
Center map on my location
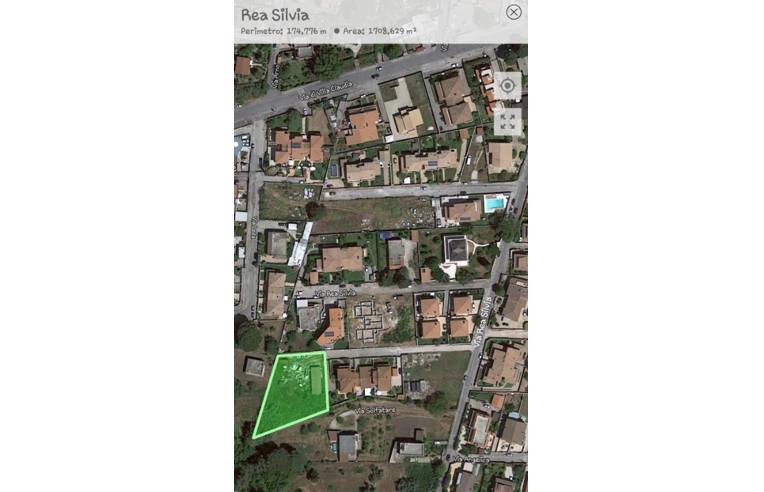pyautogui.click(x=508, y=86)
